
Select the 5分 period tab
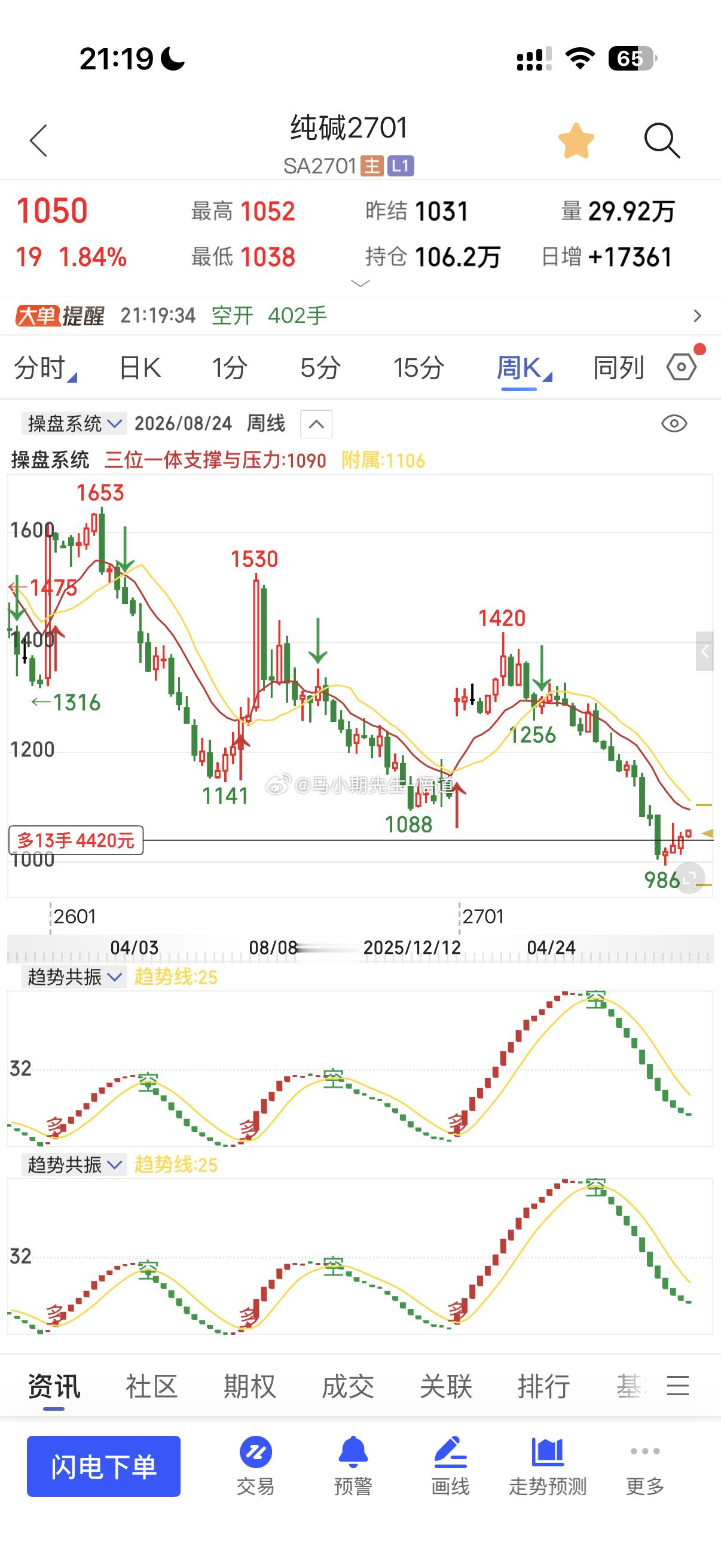(320, 368)
